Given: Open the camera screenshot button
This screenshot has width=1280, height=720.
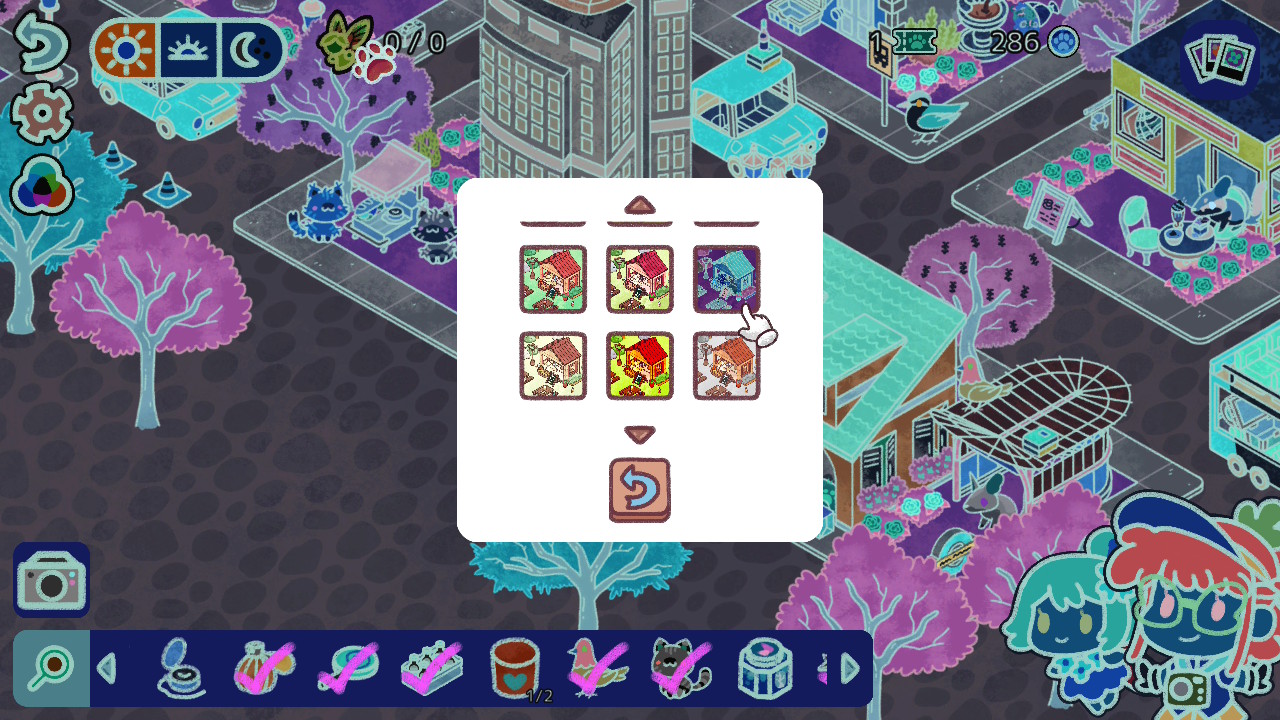Looking at the screenshot, I should point(52,580).
